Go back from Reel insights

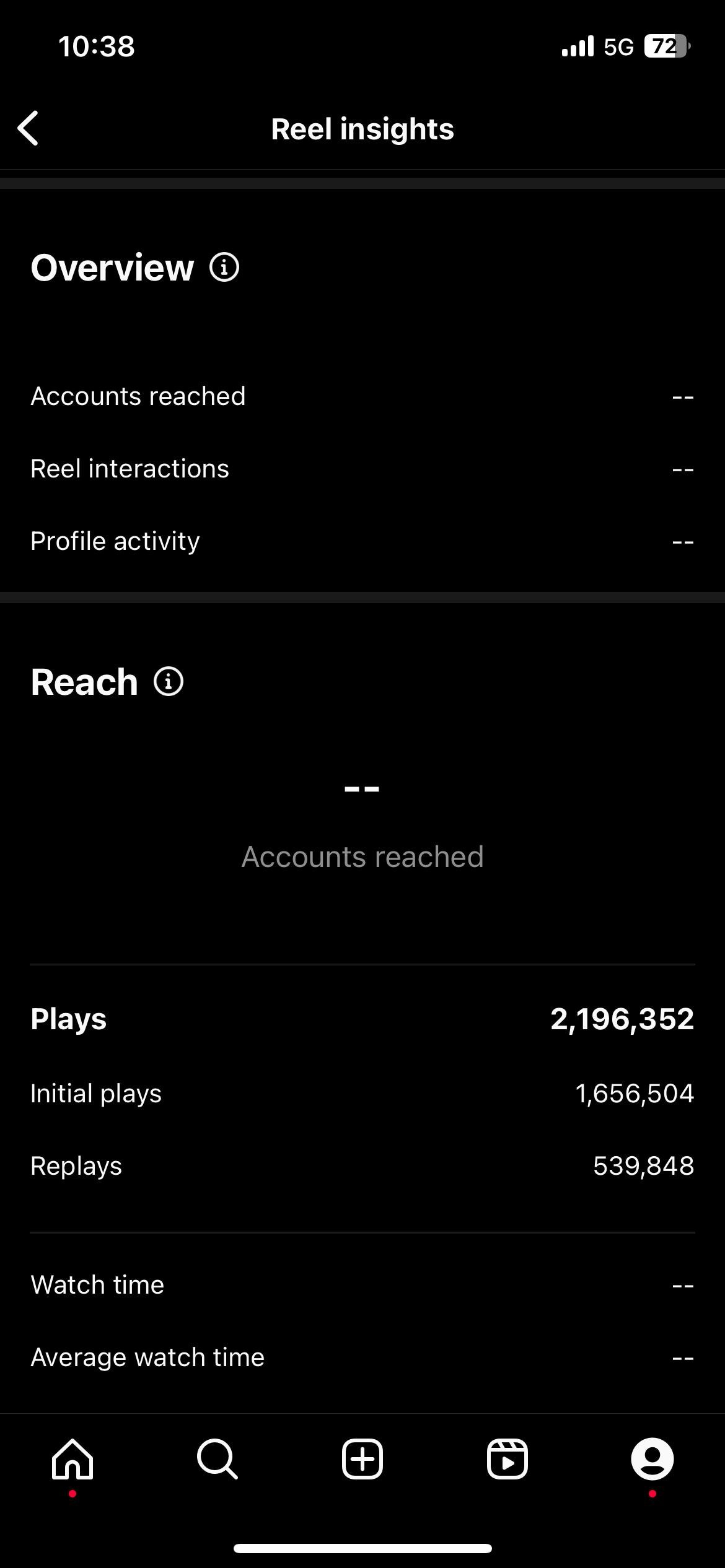29,129
